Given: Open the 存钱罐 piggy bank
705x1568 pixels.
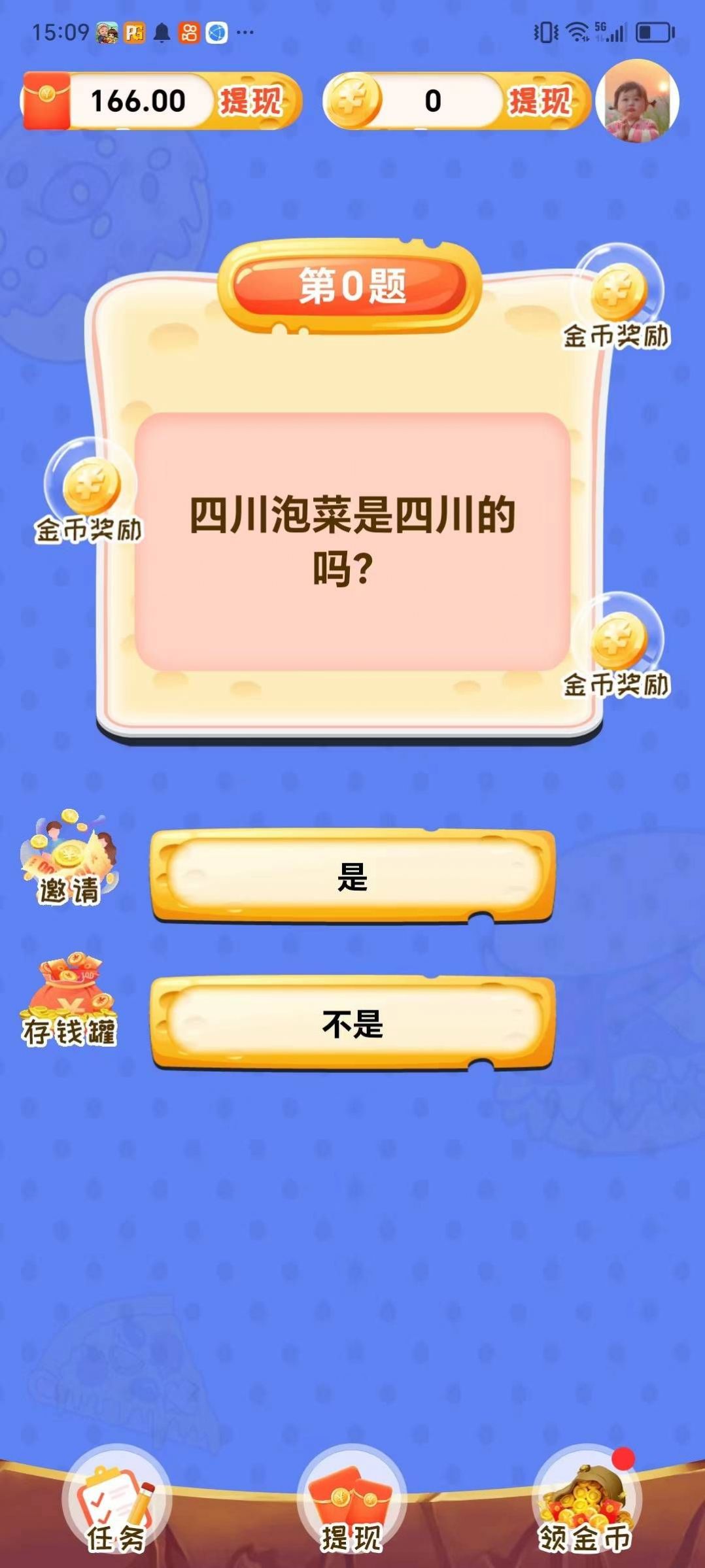Looking at the screenshot, I should pyautogui.click(x=69, y=1002).
